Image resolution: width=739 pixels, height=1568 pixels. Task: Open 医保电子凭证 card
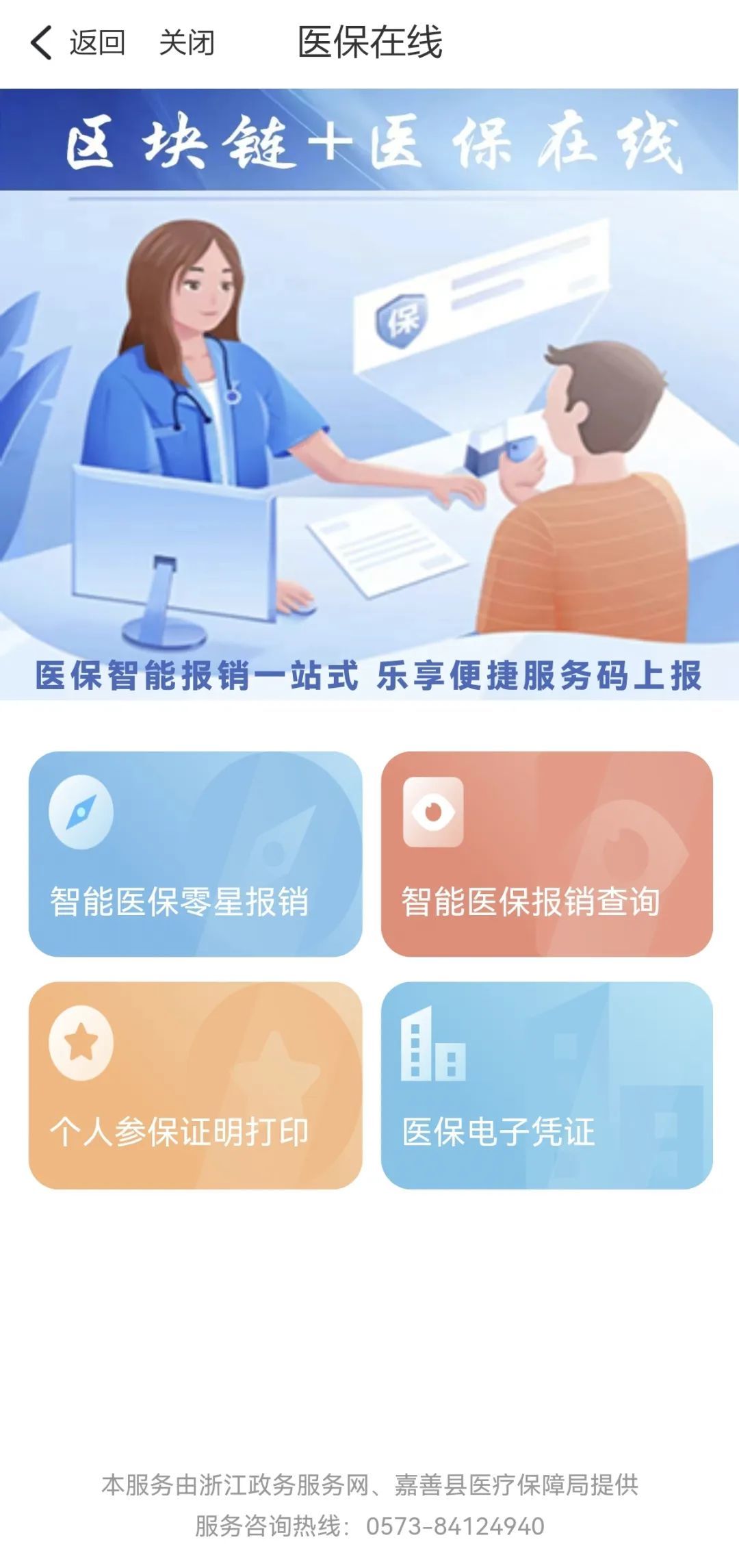(547, 1085)
